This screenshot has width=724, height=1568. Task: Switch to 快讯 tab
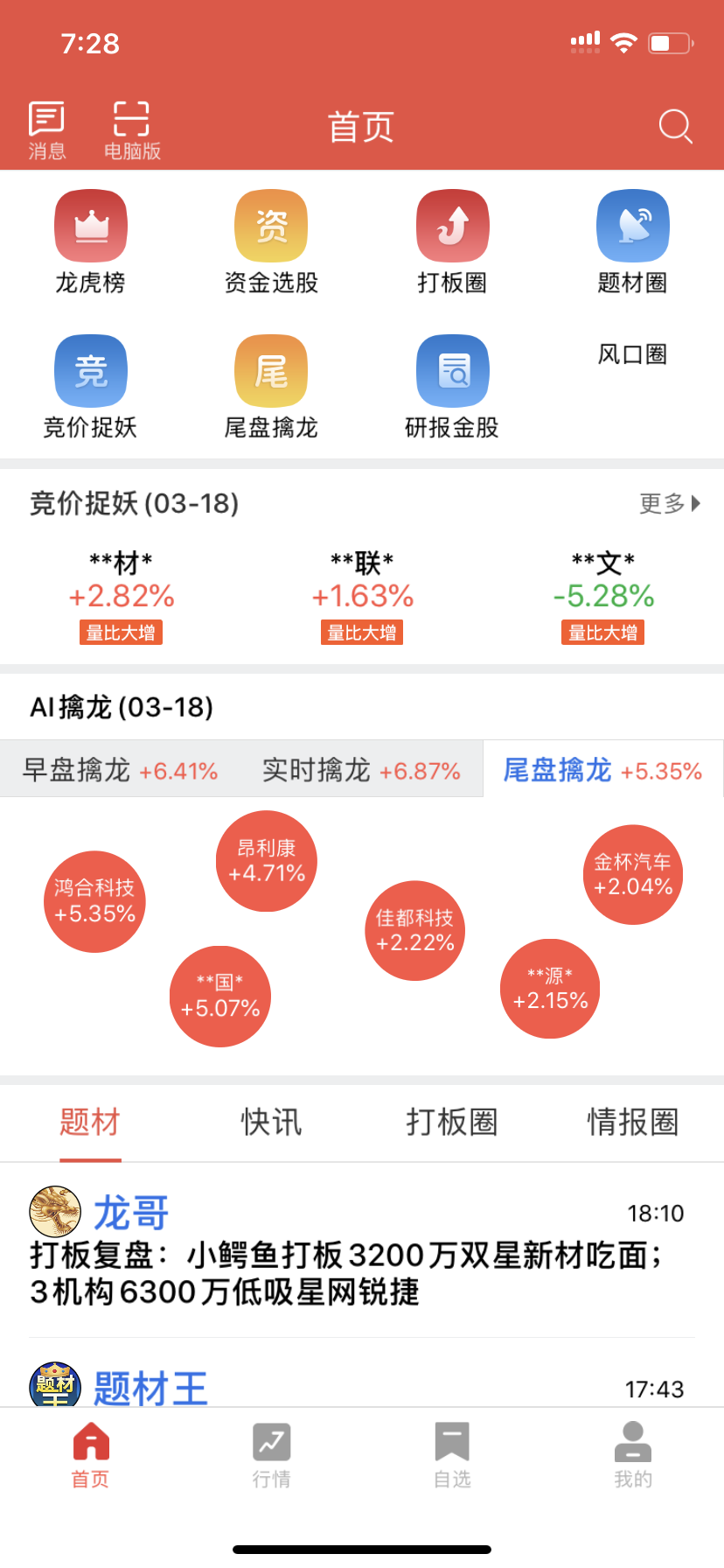point(271,1122)
